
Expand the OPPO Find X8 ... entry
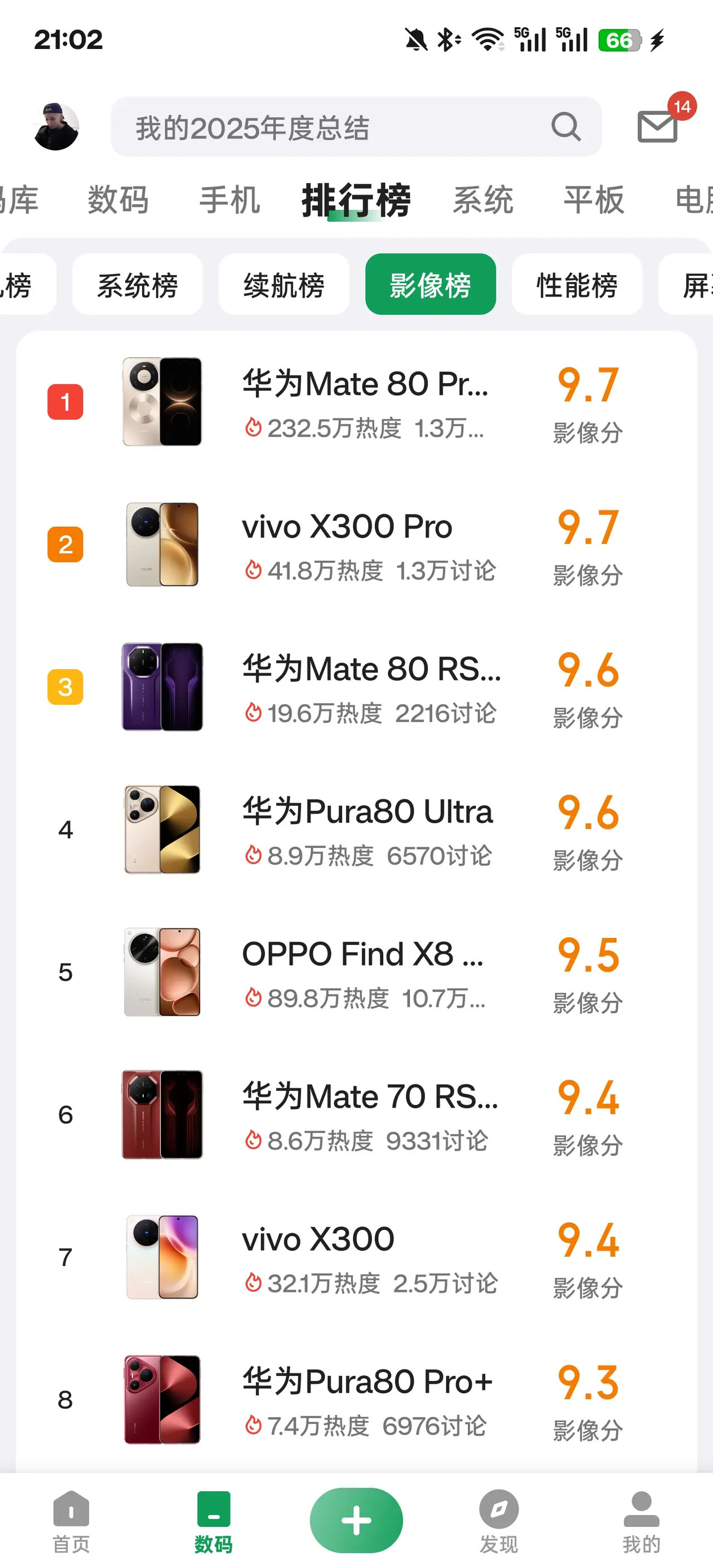tap(362, 954)
